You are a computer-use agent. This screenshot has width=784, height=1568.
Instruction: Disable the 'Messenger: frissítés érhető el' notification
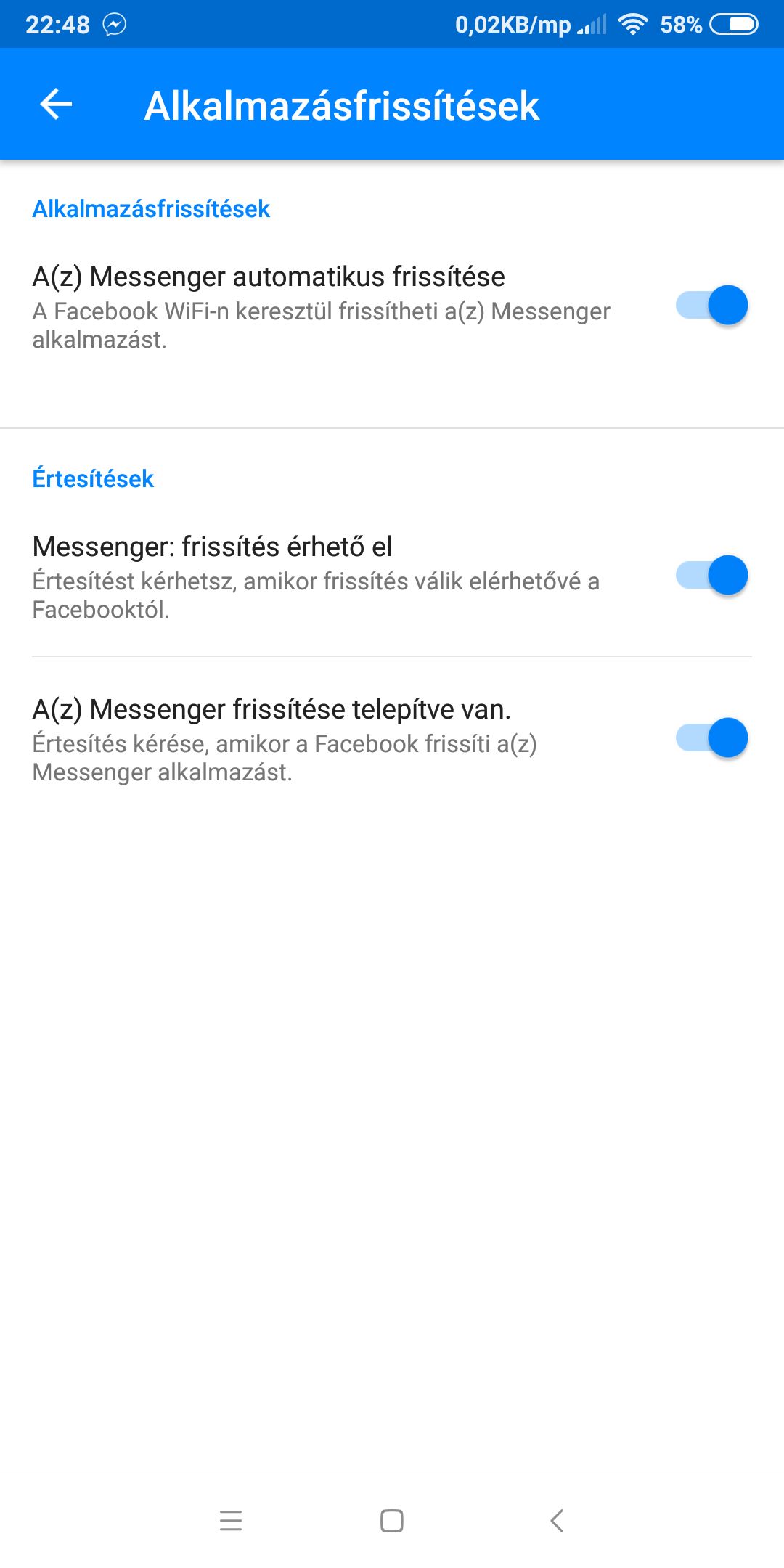click(711, 575)
